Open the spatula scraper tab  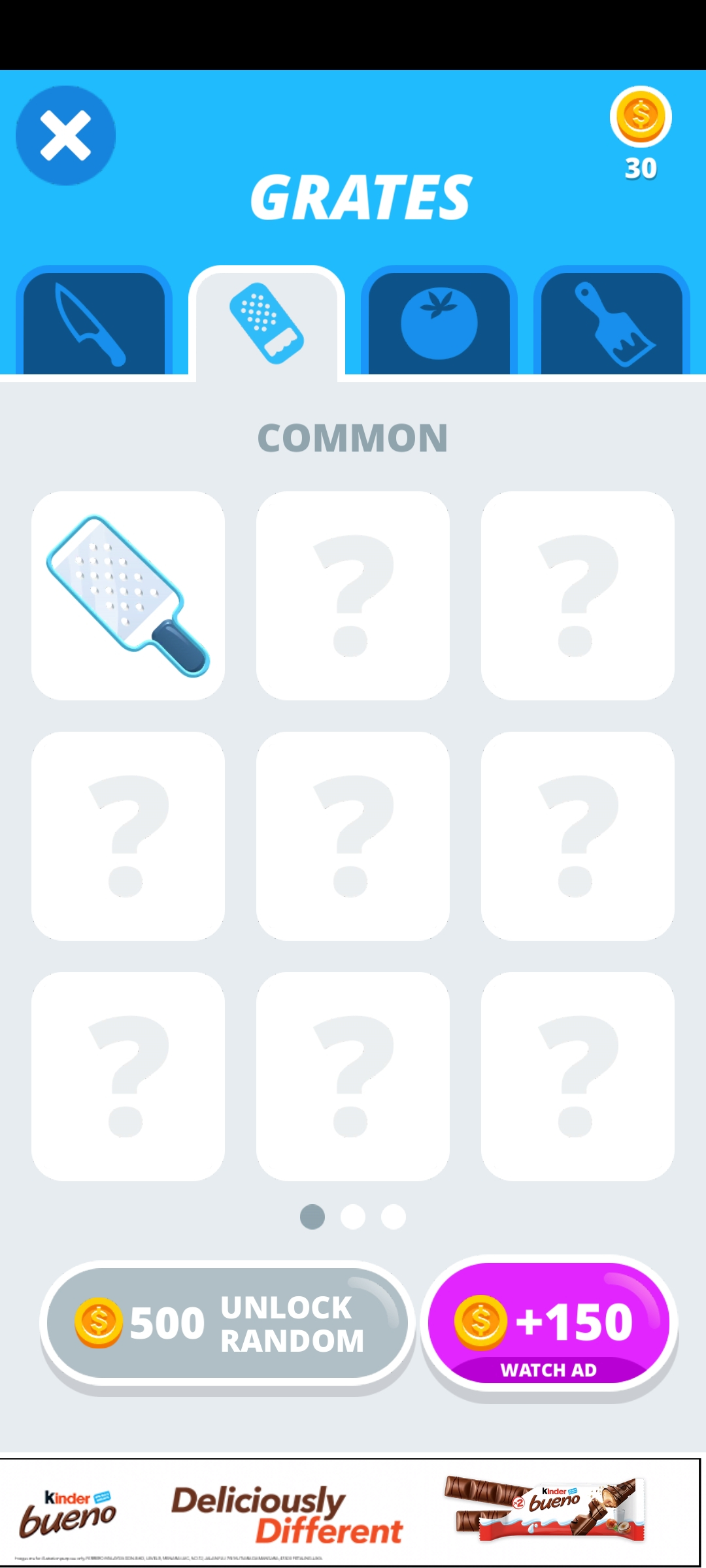coord(611,323)
